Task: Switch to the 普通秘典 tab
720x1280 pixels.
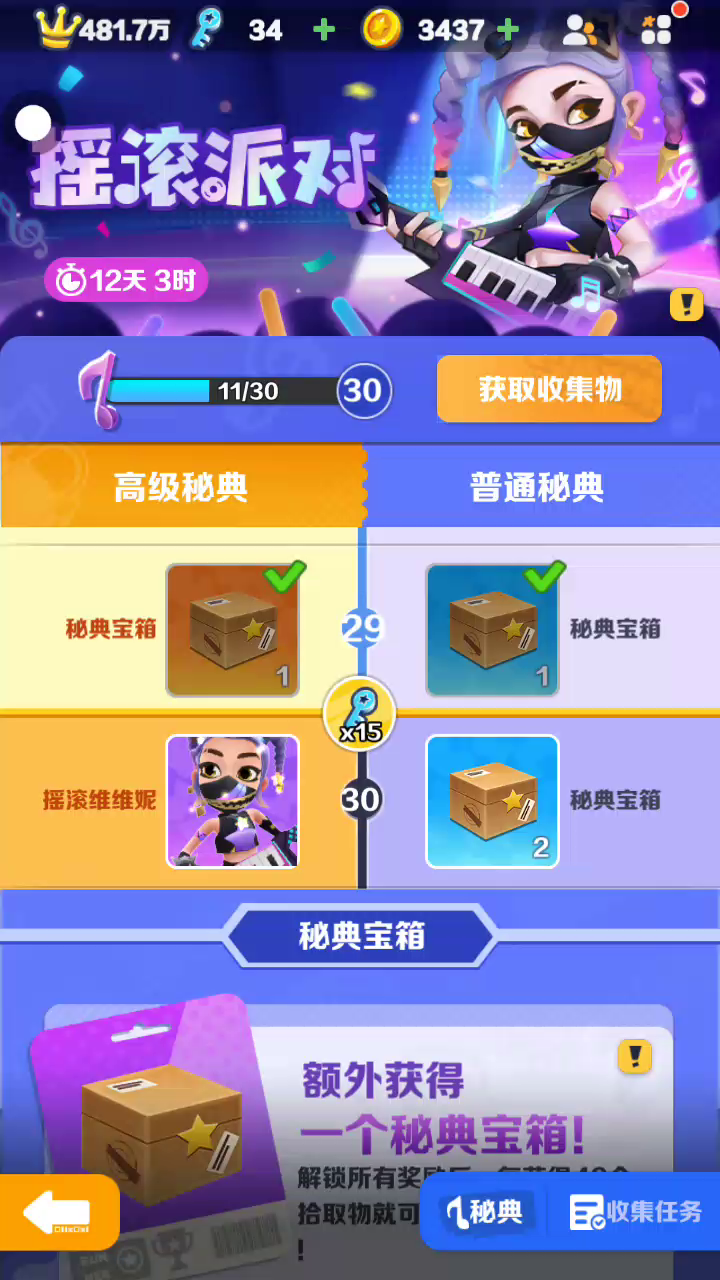Action: (538, 487)
